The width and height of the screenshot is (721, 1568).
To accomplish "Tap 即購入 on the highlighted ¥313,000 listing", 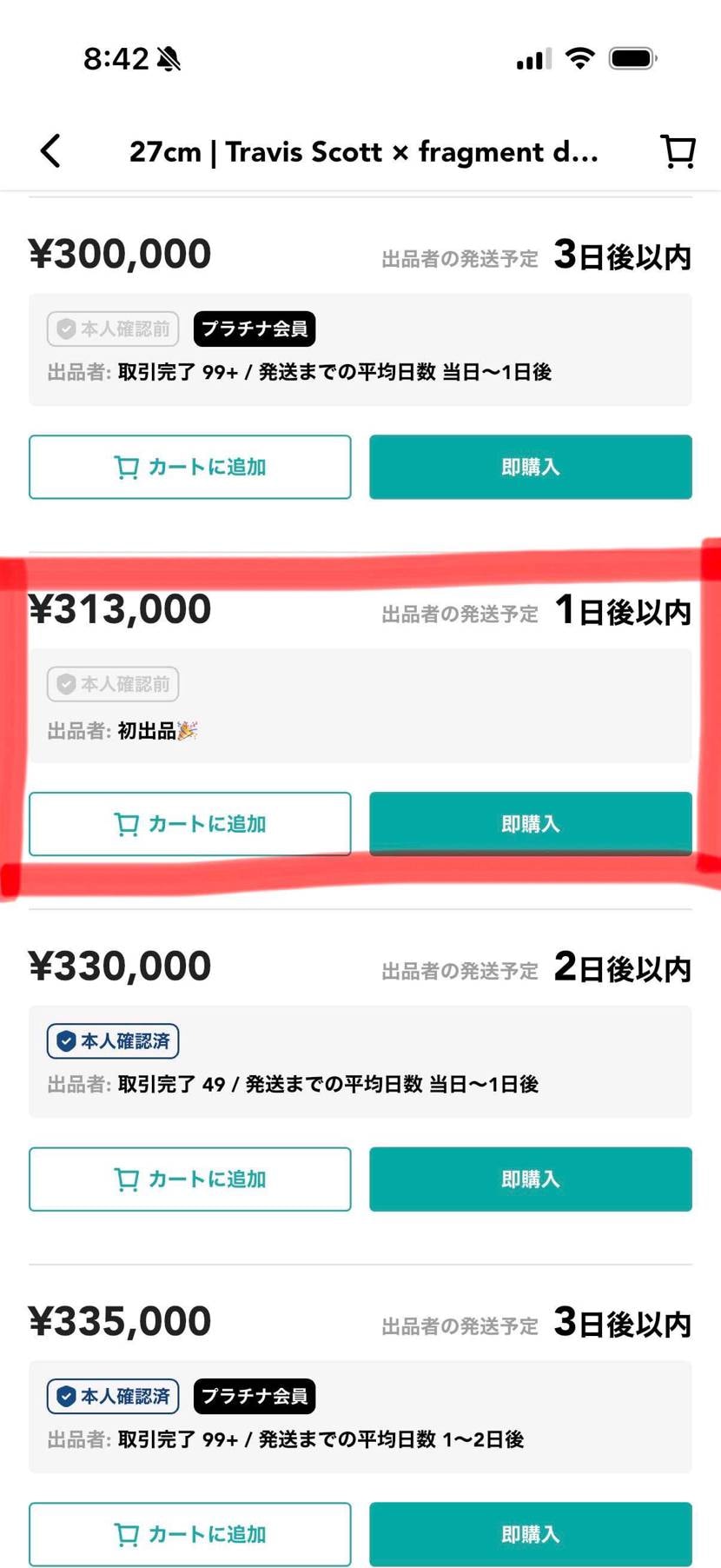I will (x=530, y=823).
